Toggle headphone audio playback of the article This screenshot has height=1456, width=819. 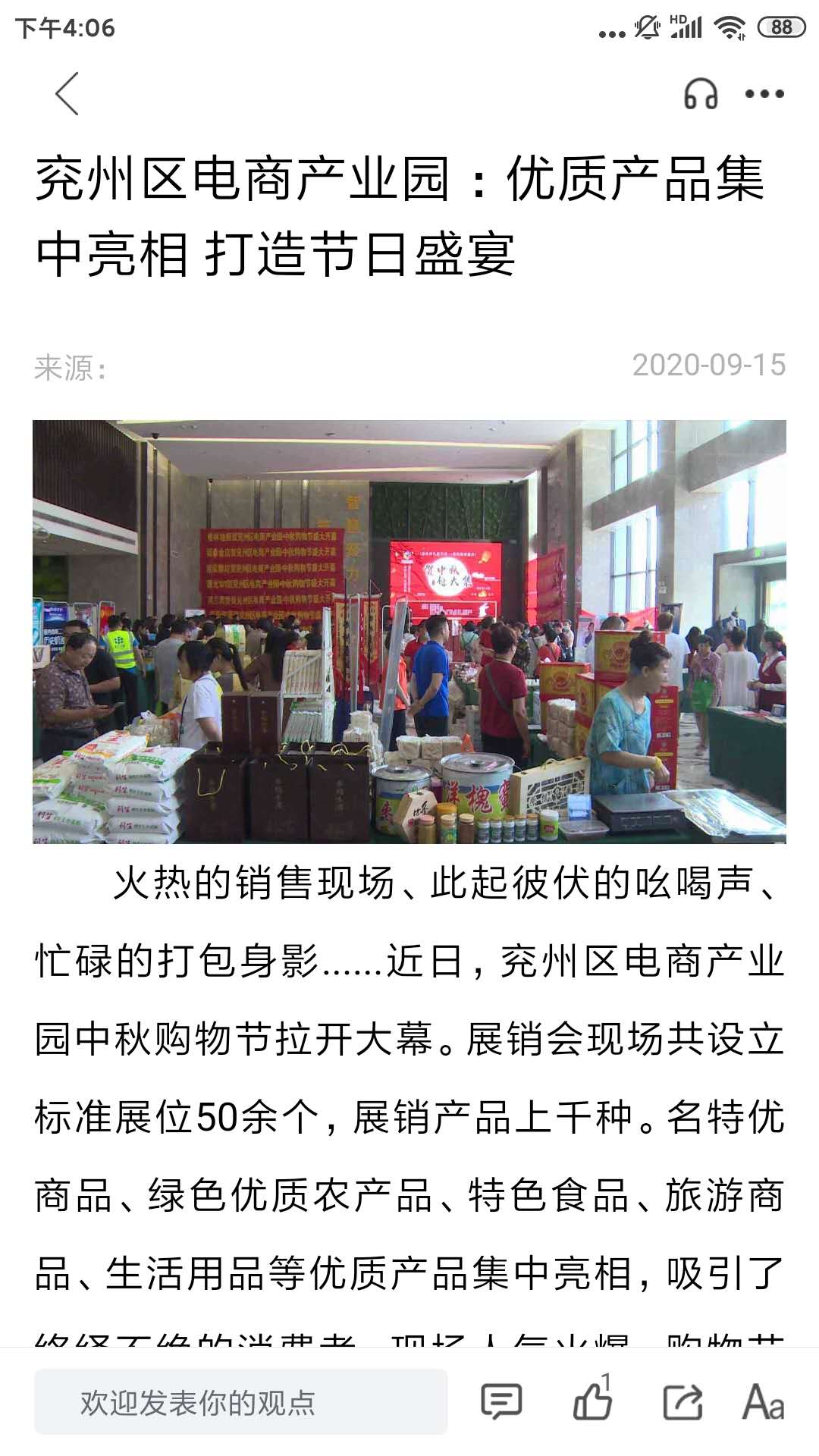coord(701,93)
